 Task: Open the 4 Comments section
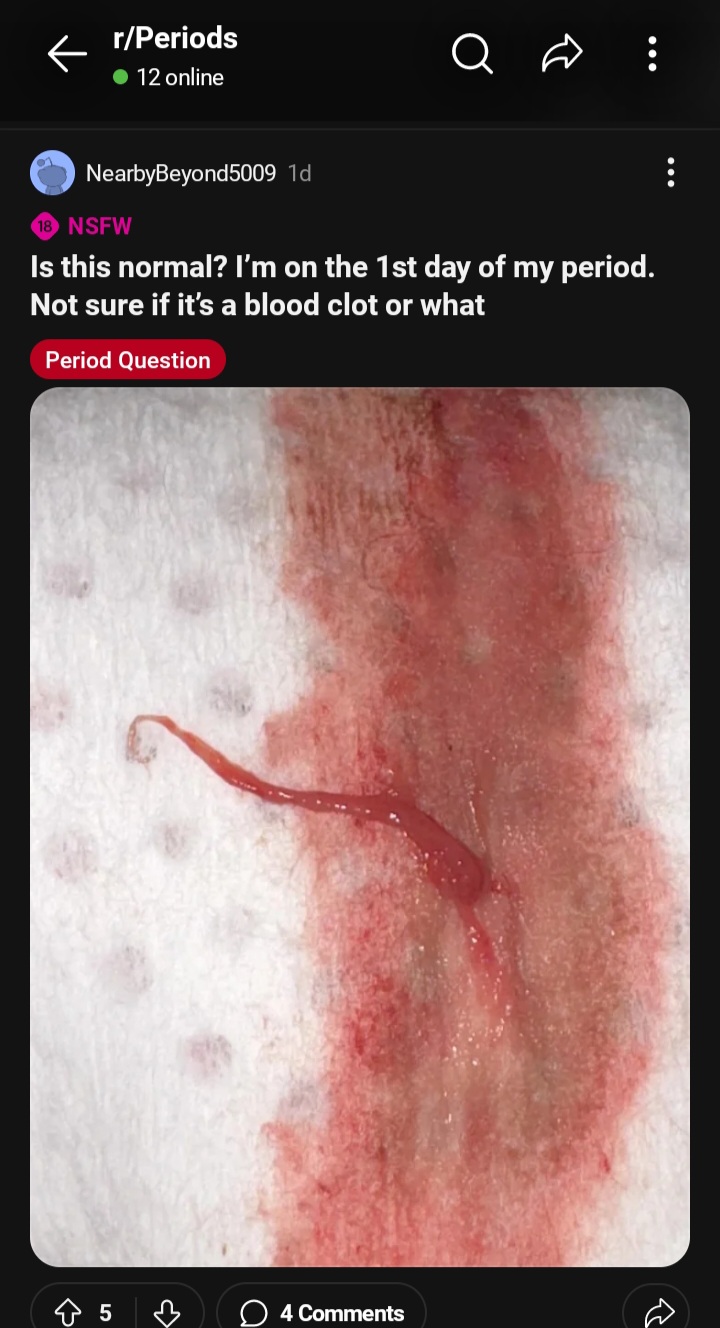pos(322,1312)
